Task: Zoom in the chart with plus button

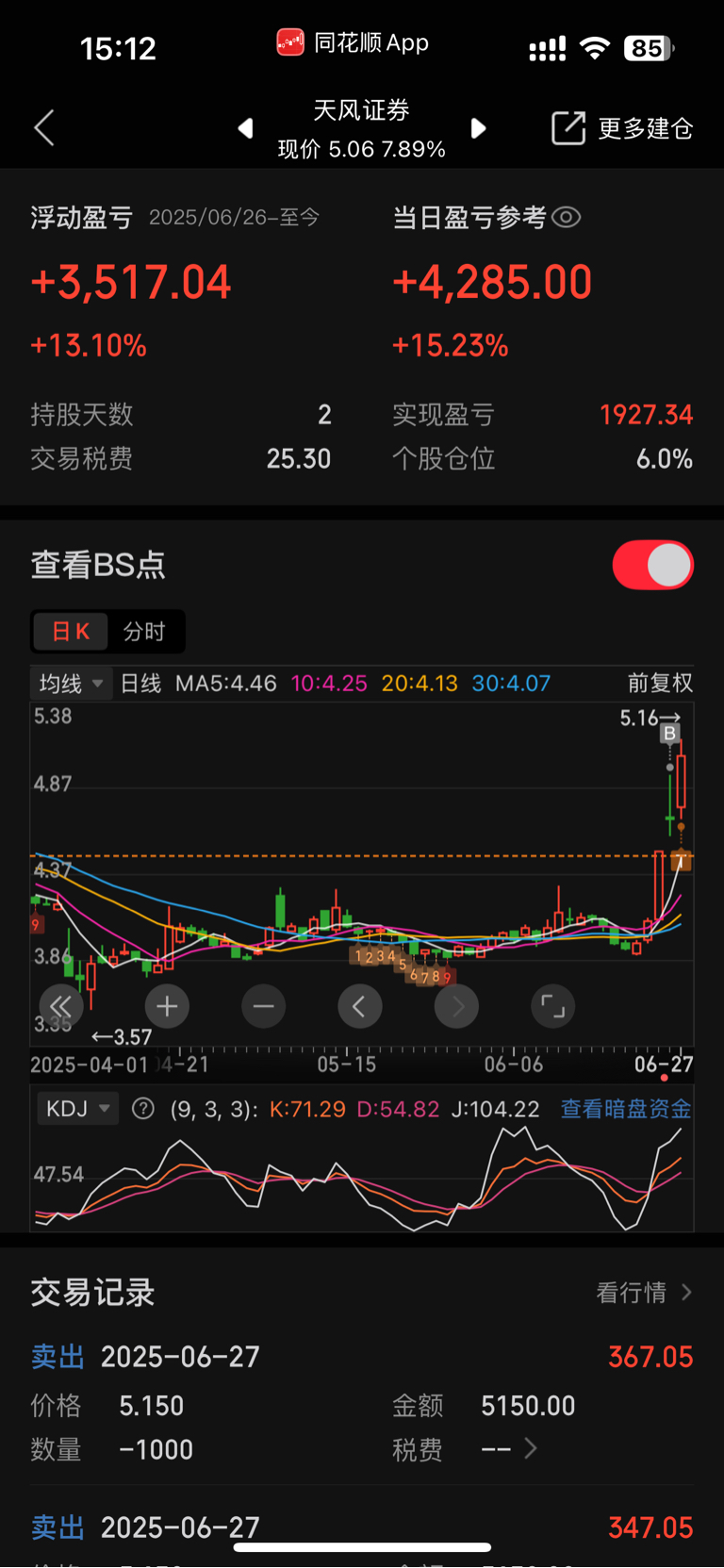Action: pyautogui.click(x=167, y=1007)
